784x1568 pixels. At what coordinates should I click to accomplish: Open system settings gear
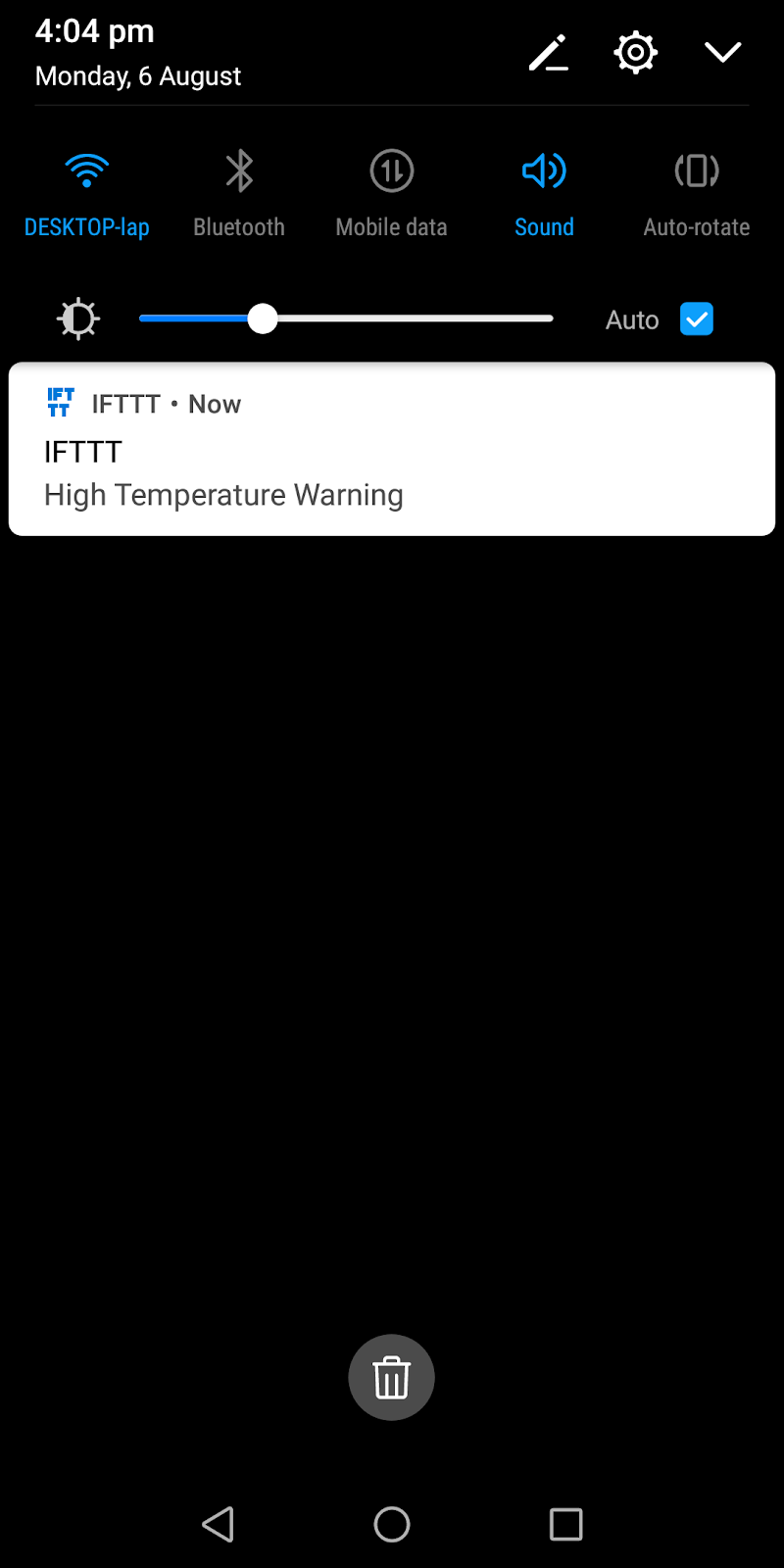click(x=635, y=53)
